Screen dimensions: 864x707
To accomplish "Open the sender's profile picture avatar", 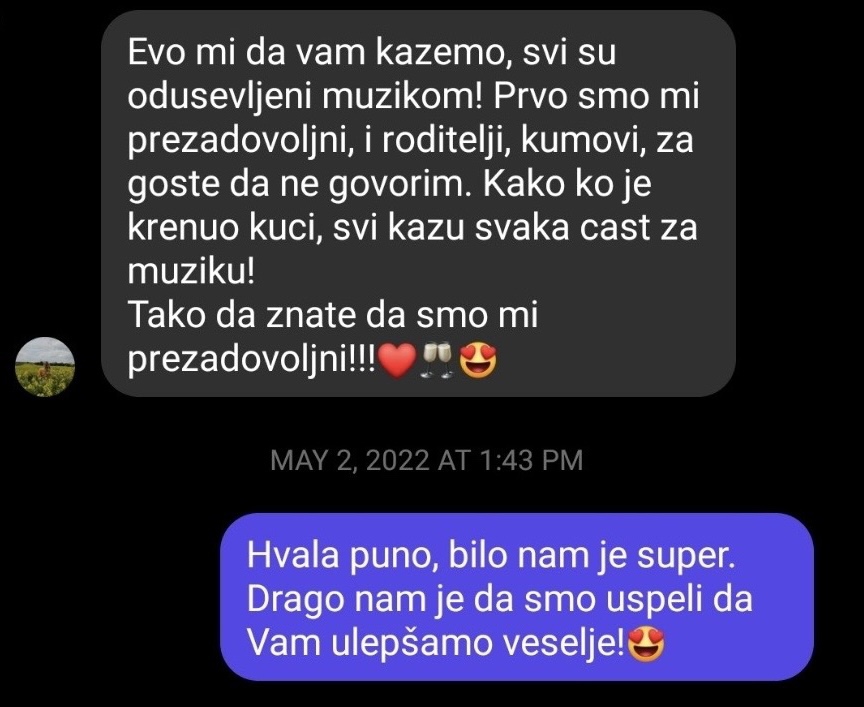I will (x=46, y=366).
